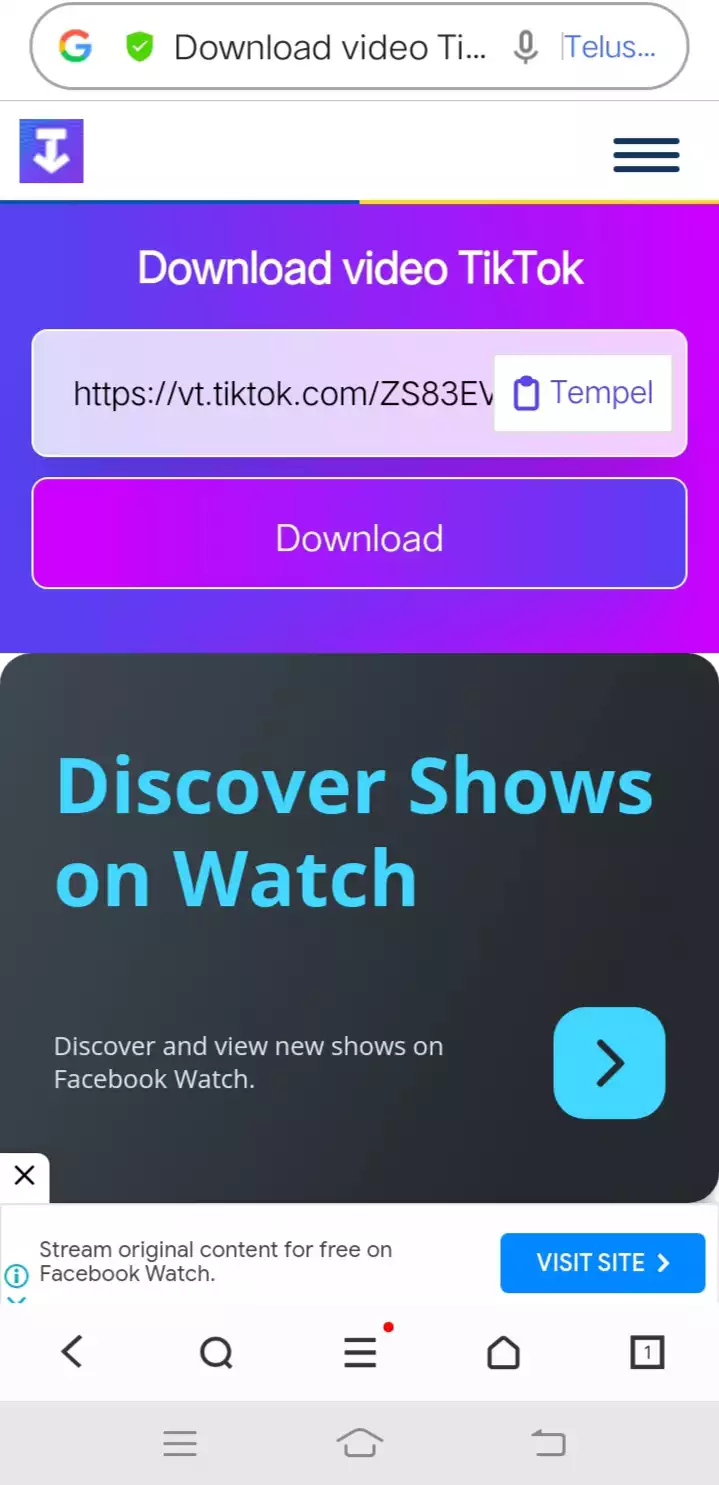Open the ad info icon
This screenshot has width=719, height=1485.
[x=16, y=1276]
